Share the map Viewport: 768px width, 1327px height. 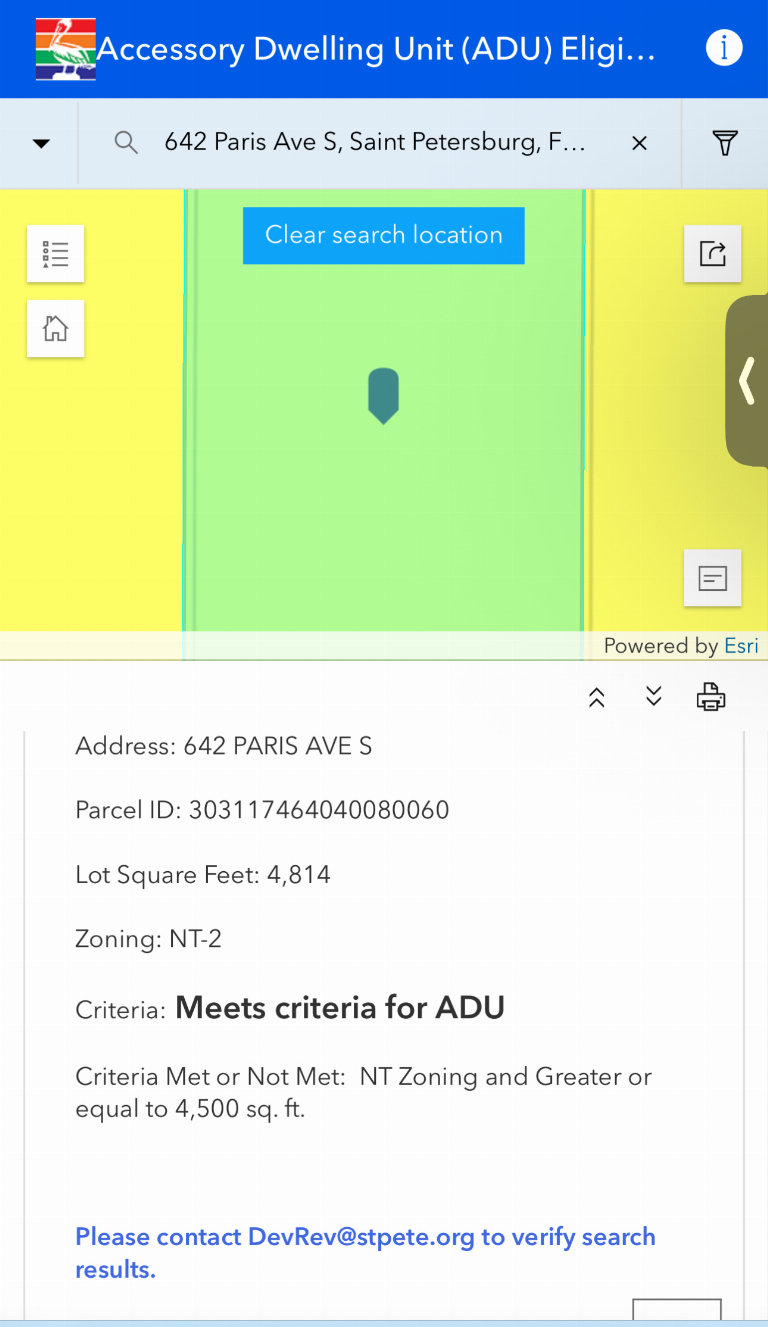(x=712, y=254)
